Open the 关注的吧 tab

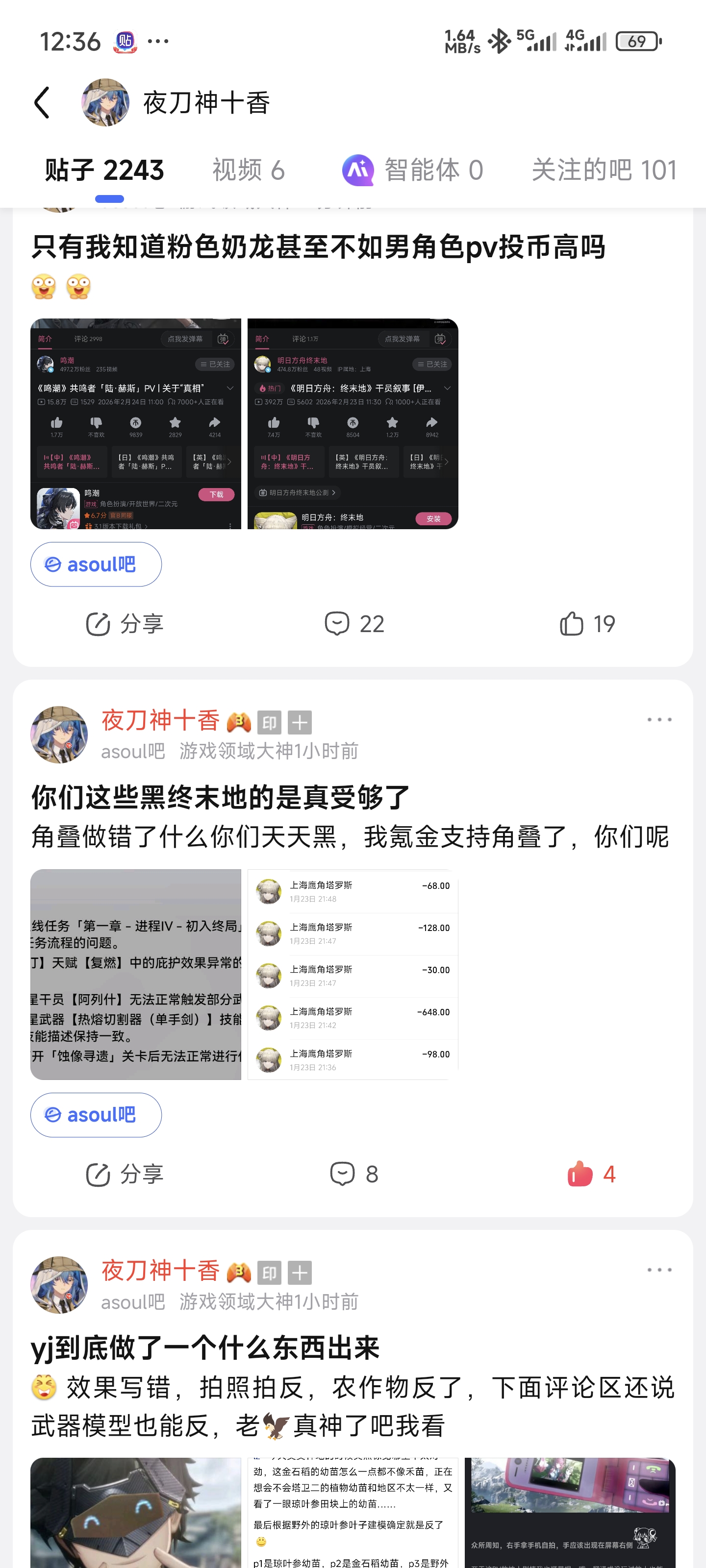point(604,170)
